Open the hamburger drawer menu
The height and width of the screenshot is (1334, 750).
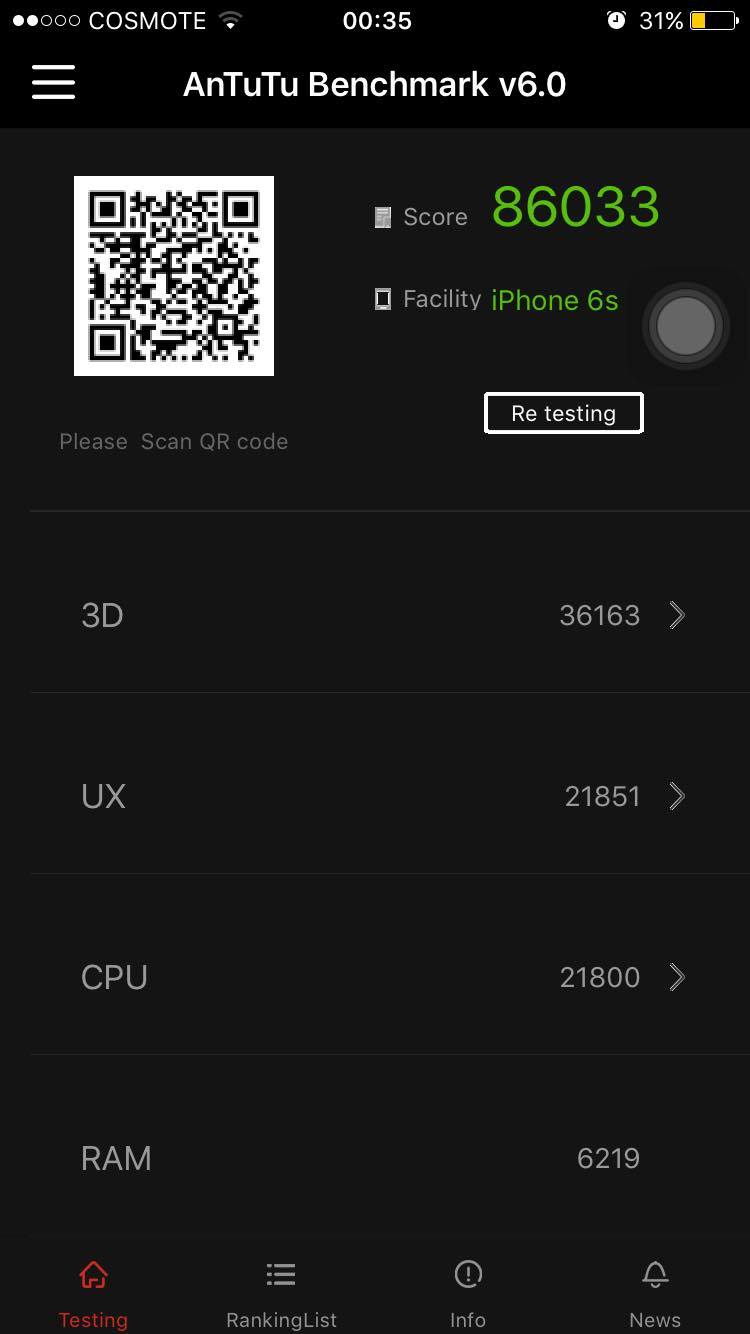pos(54,82)
